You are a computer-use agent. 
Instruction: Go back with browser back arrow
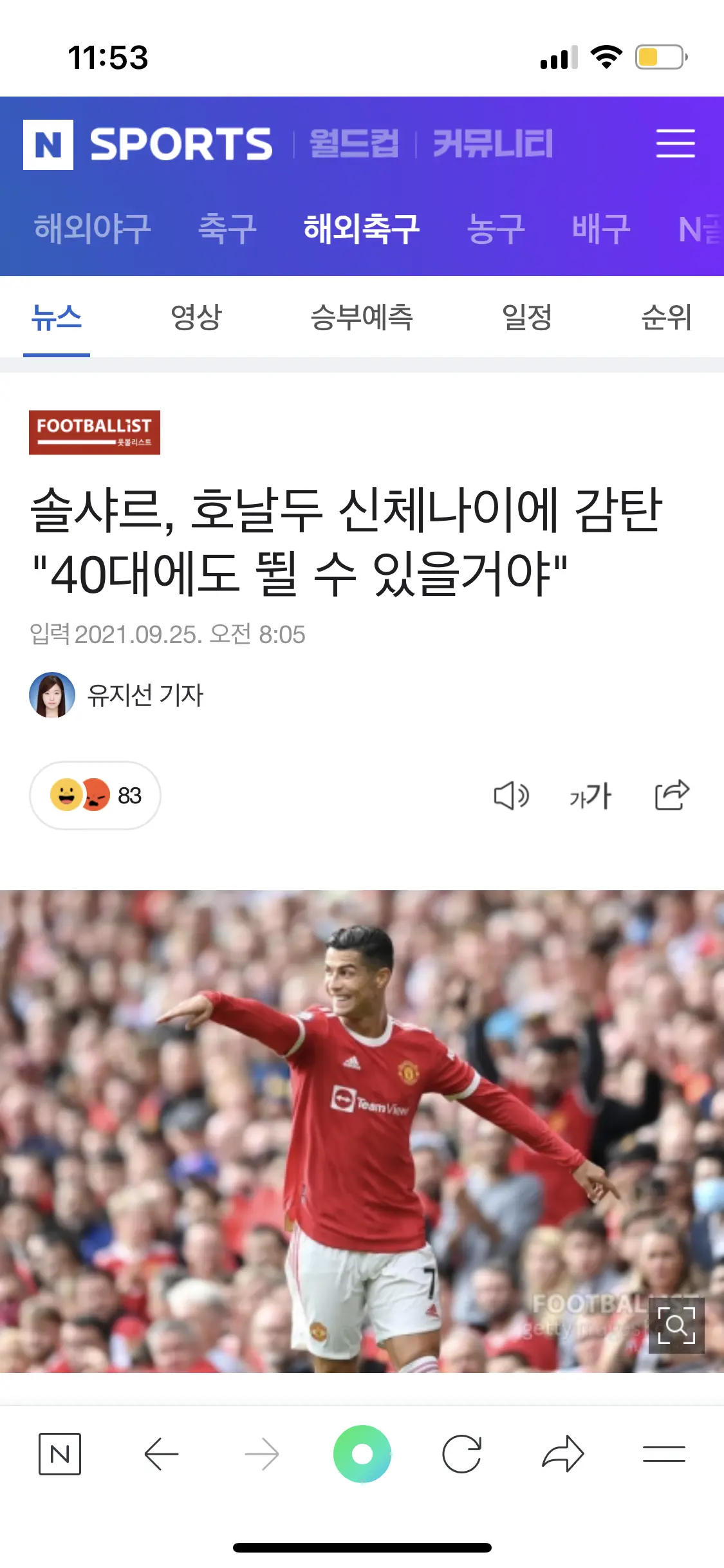point(161,1454)
